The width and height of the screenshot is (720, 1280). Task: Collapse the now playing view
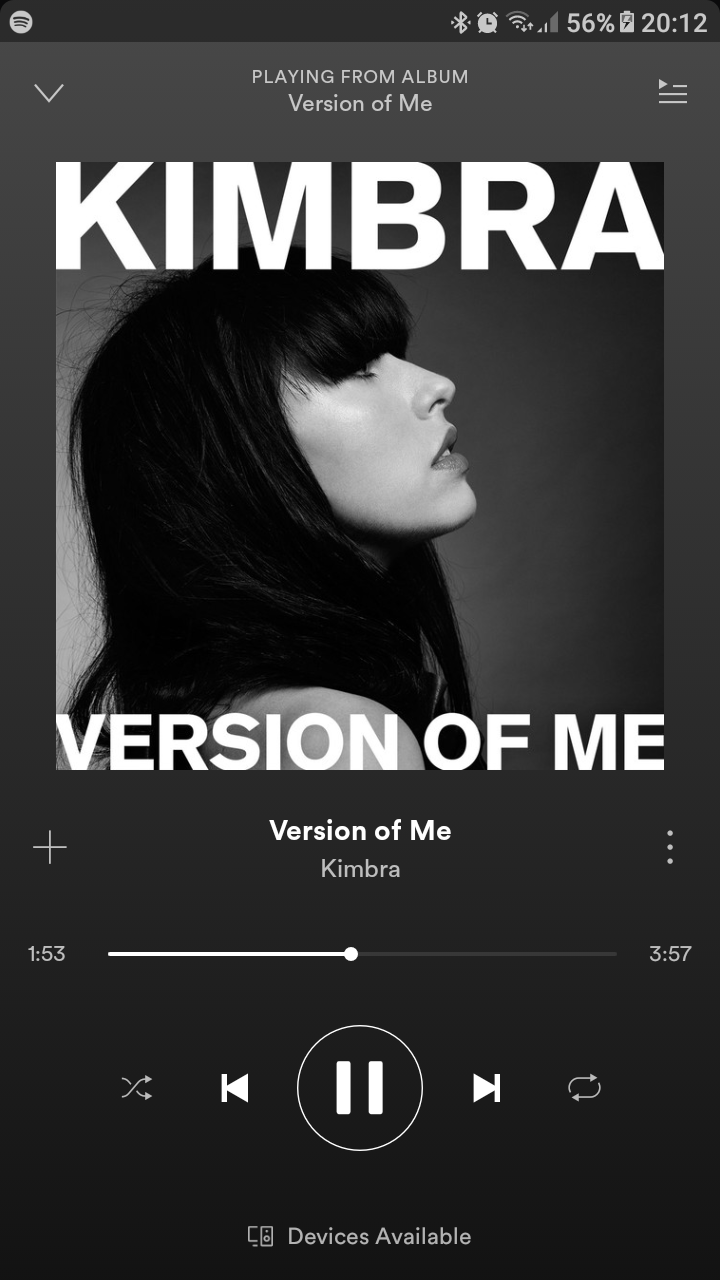[48, 93]
